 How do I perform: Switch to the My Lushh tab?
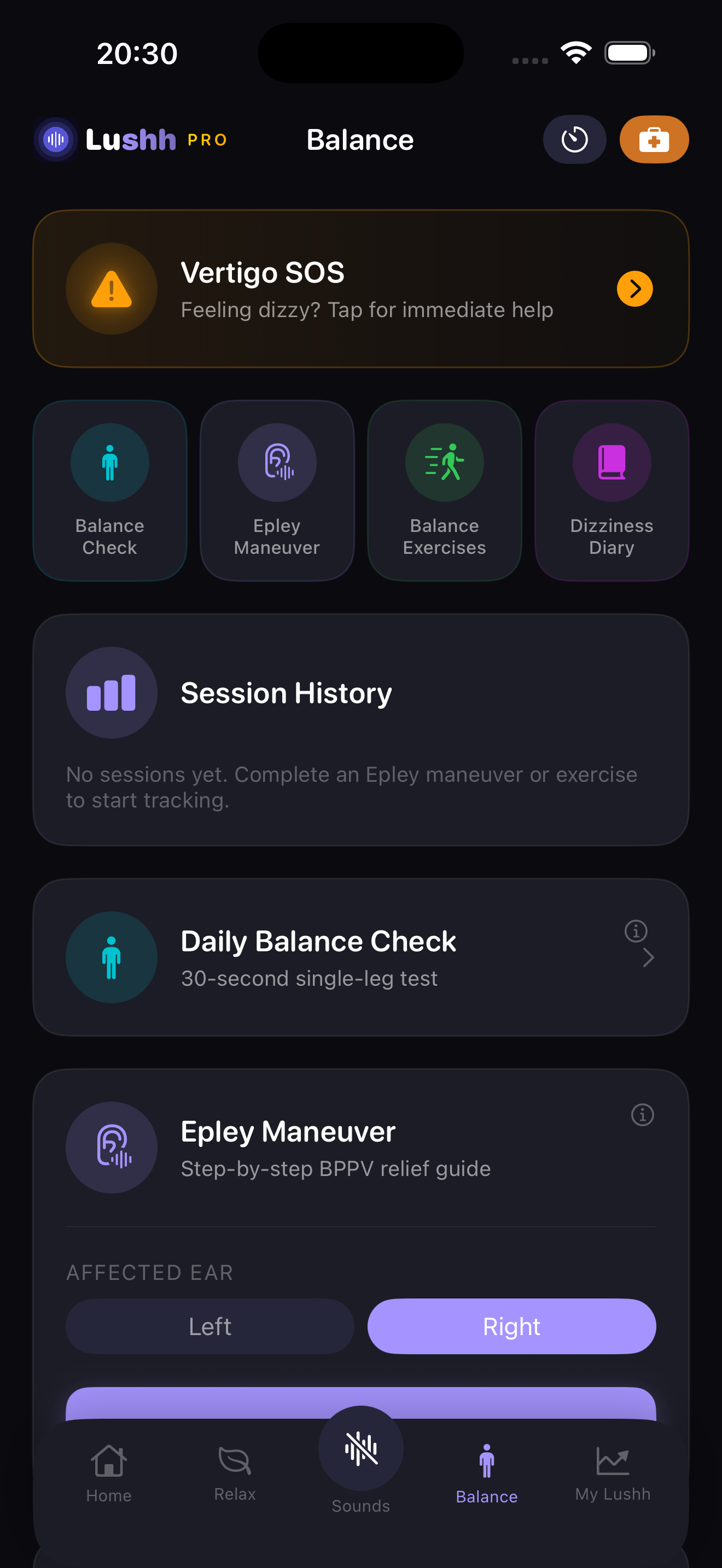pyautogui.click(x=613, y=1473)
